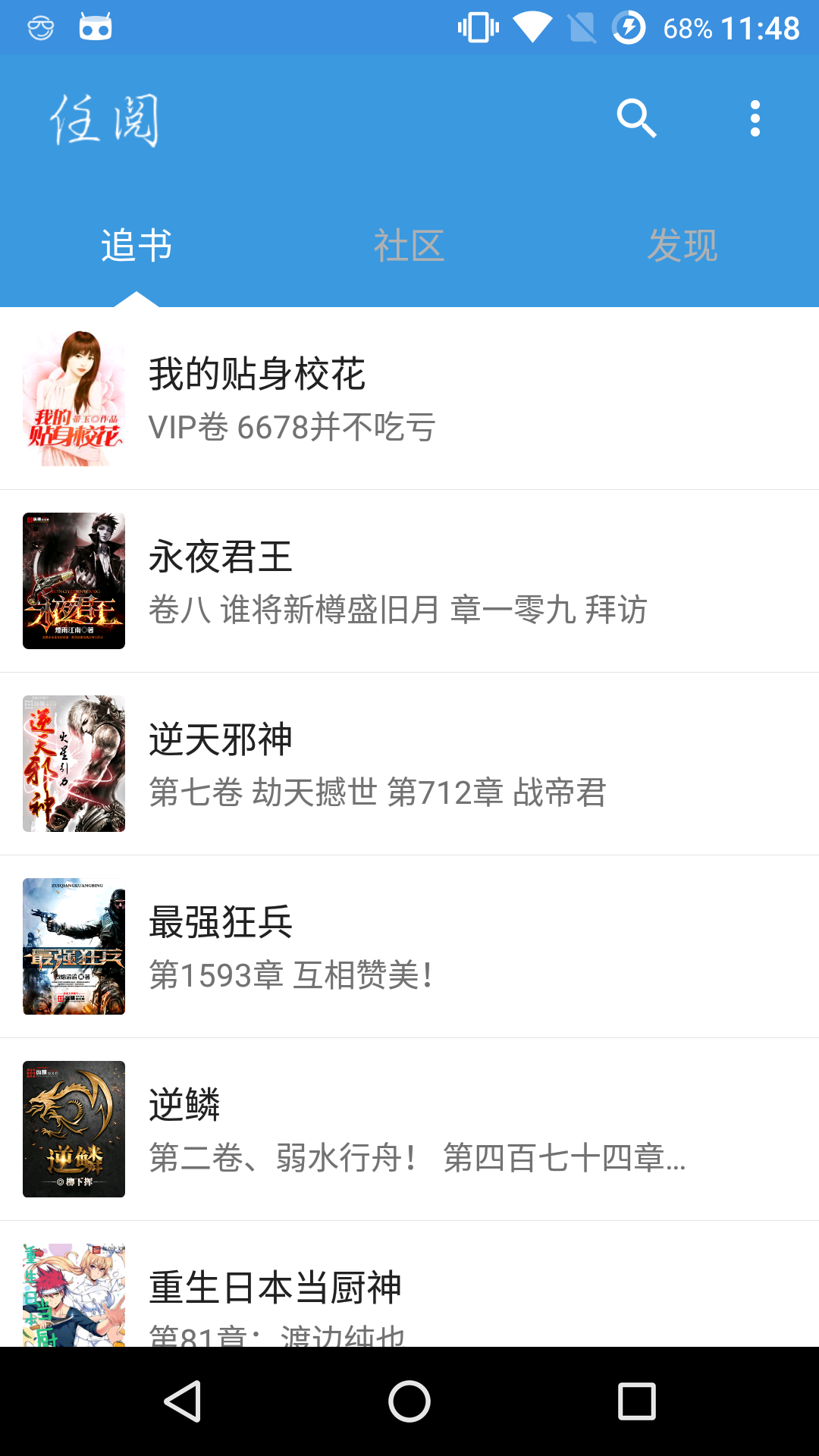Open the search icon

tap(635, 119)
